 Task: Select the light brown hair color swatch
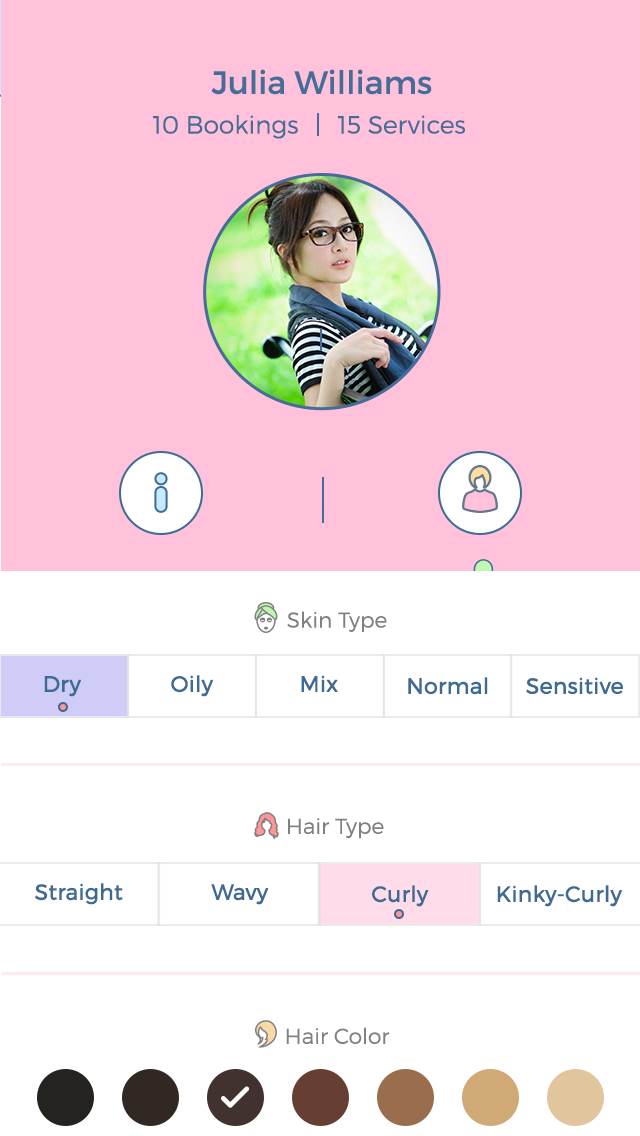pos(405,1097)
